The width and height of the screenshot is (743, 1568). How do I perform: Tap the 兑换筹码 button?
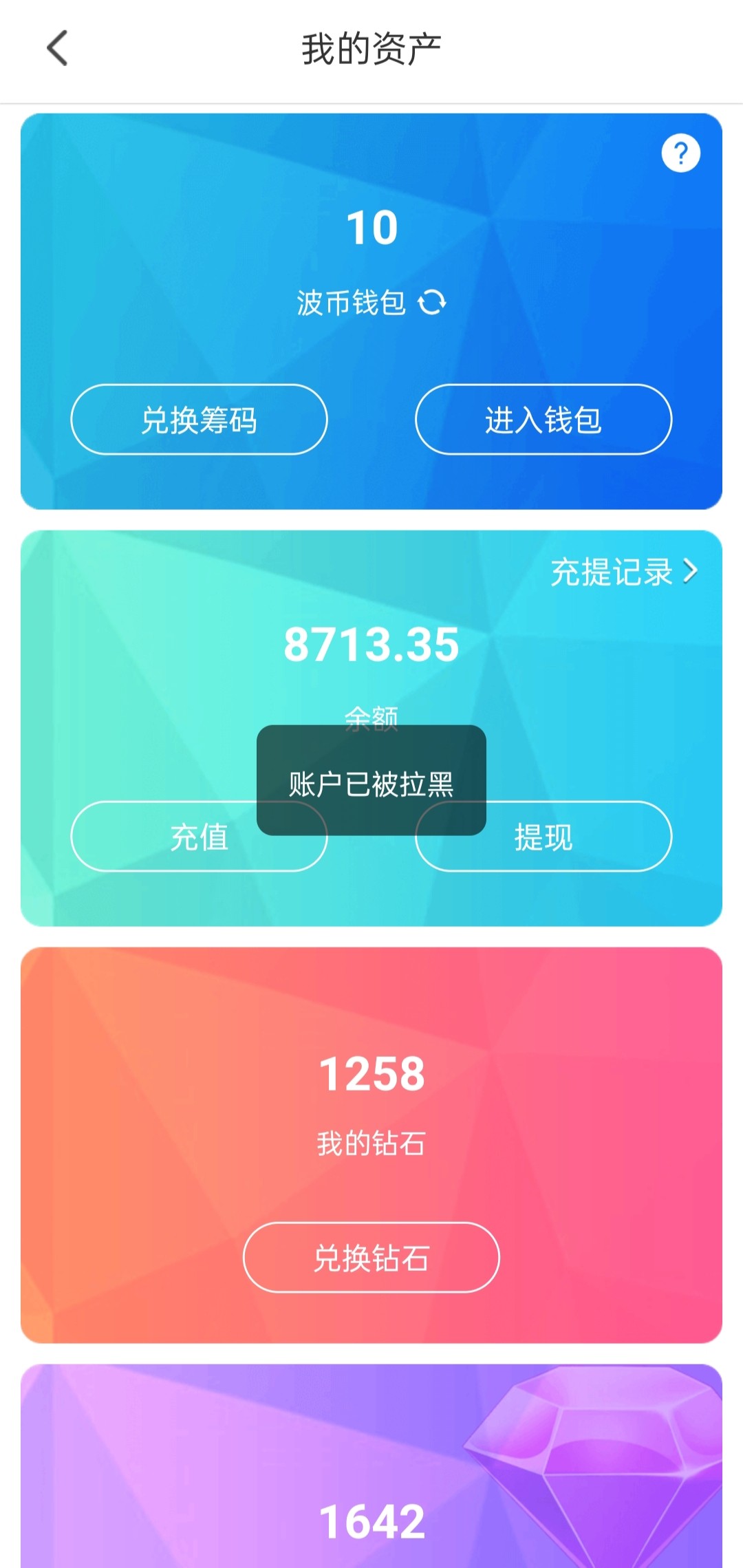pos(199,420)
